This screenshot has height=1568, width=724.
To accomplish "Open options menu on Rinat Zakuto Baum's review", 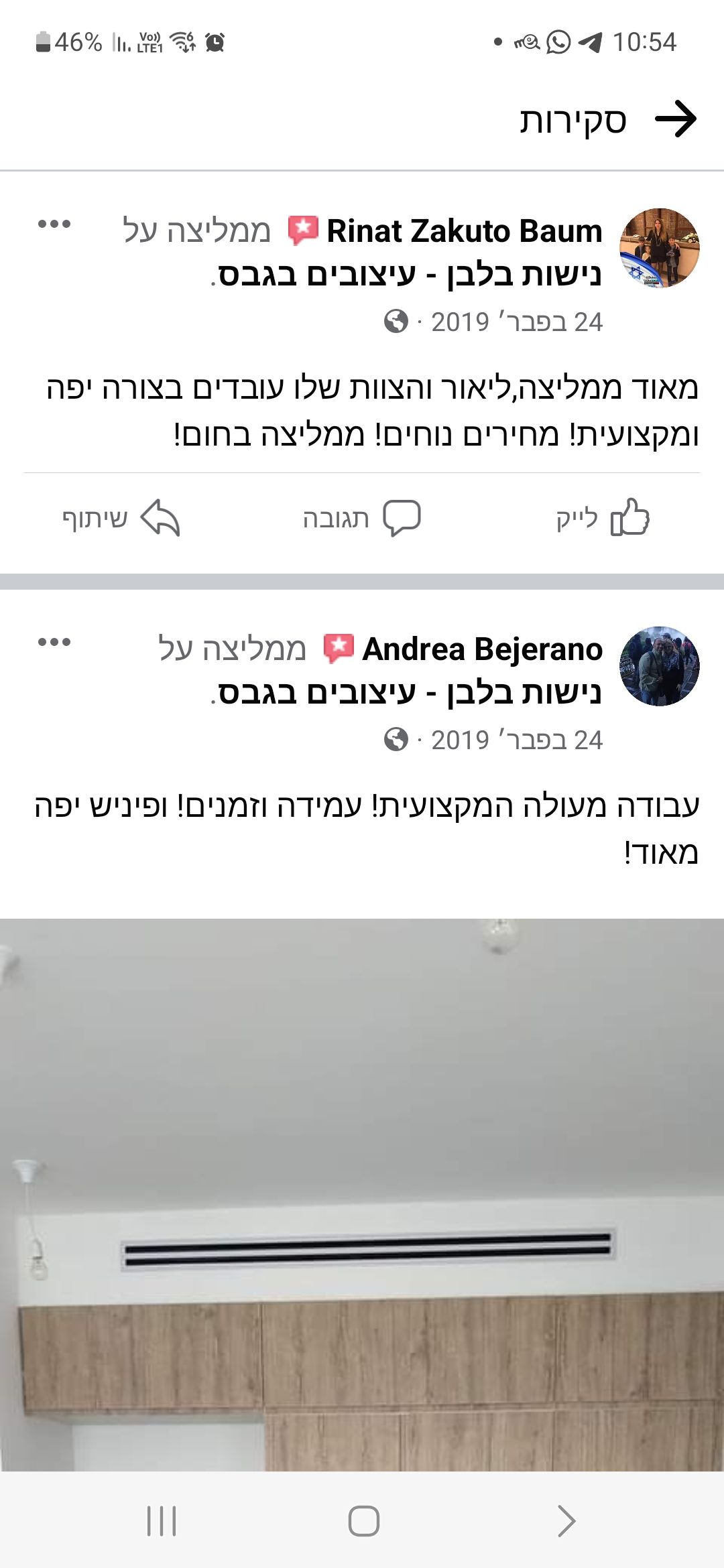I will [x=54, y=224].
